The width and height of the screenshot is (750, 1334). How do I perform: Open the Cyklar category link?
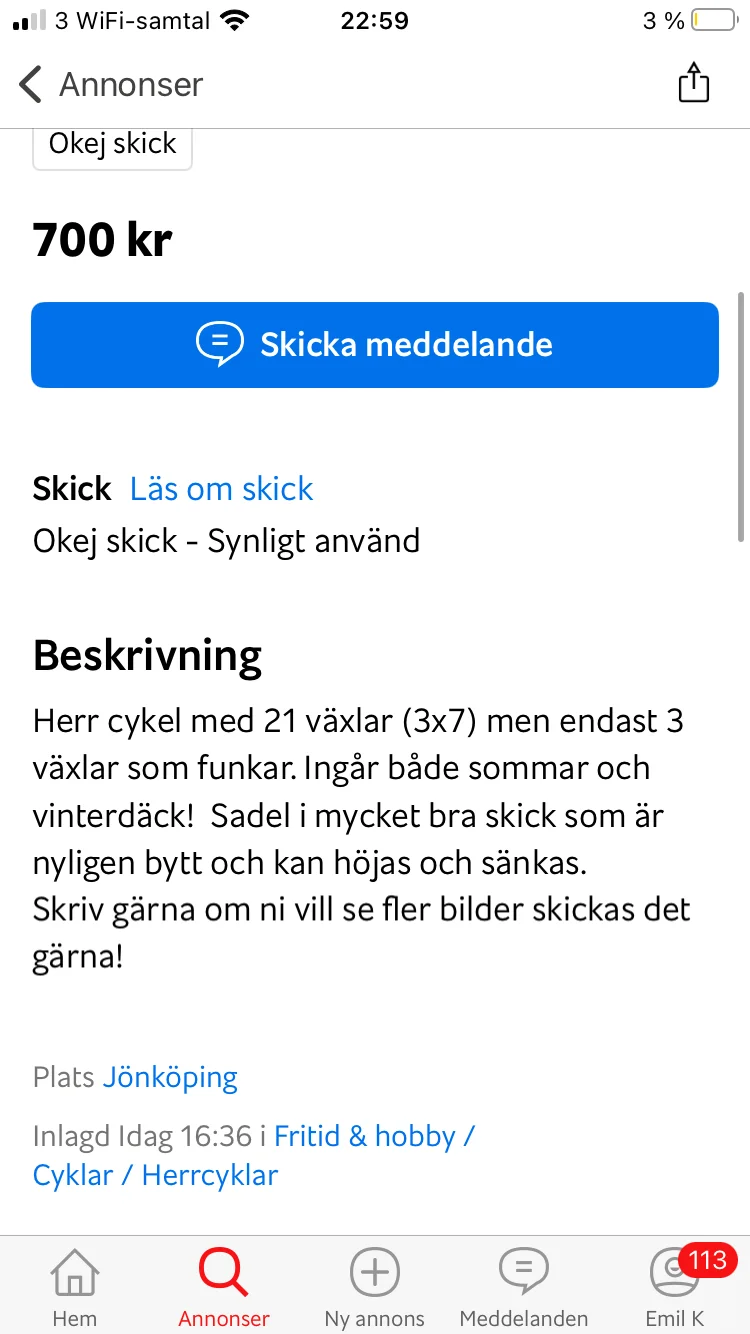point(73,1175)
